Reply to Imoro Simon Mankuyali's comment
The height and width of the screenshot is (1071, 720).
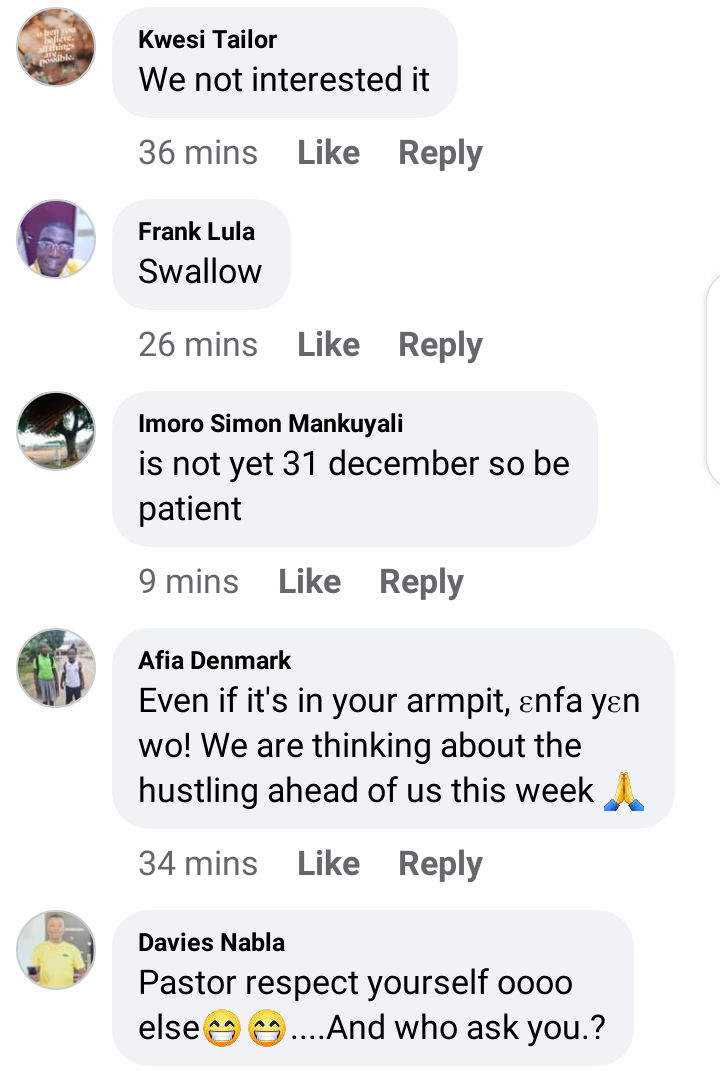(421, 582)
